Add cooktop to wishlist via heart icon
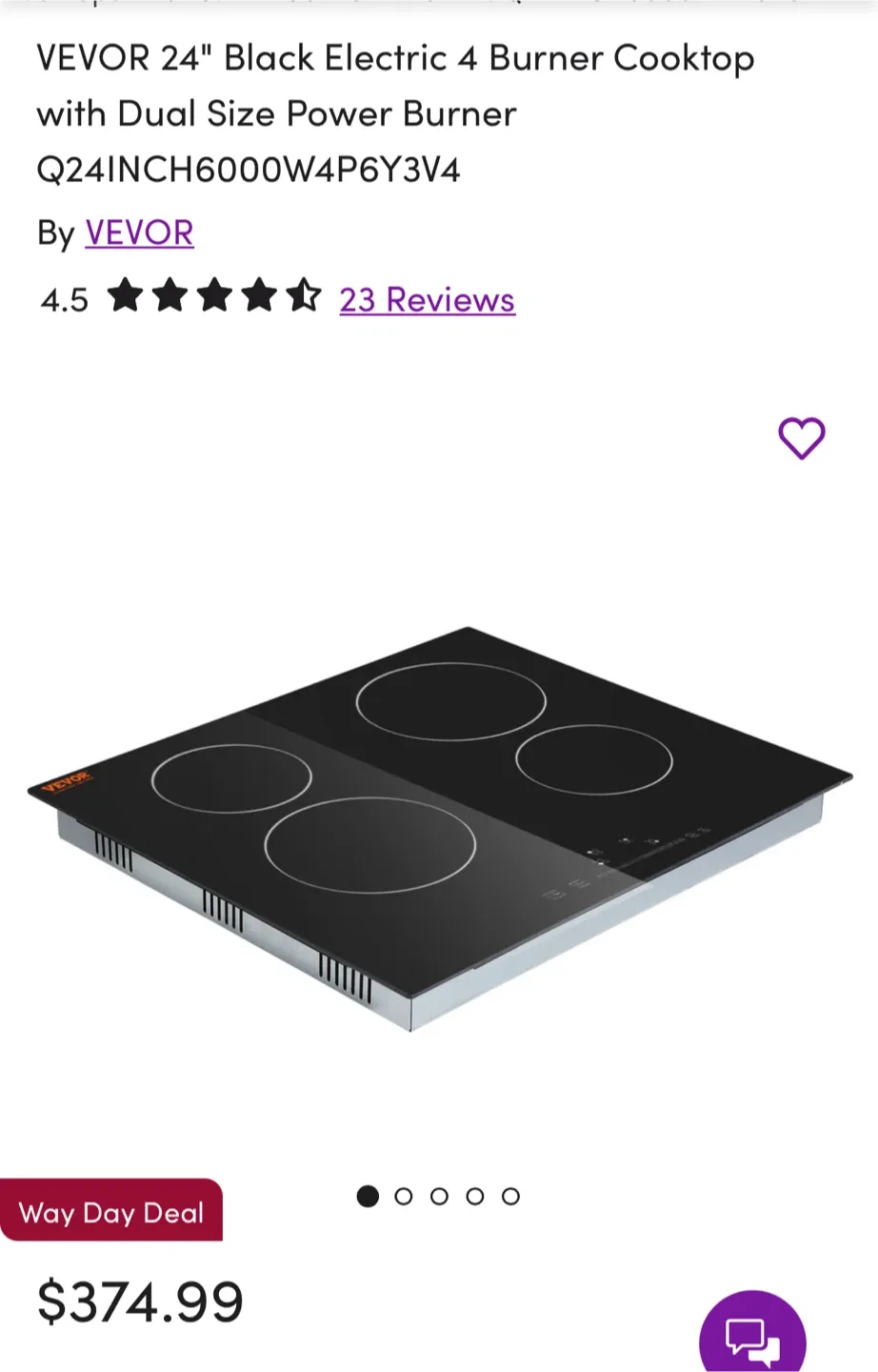This screenshot has width=878, height=1372. coord(802,437)
